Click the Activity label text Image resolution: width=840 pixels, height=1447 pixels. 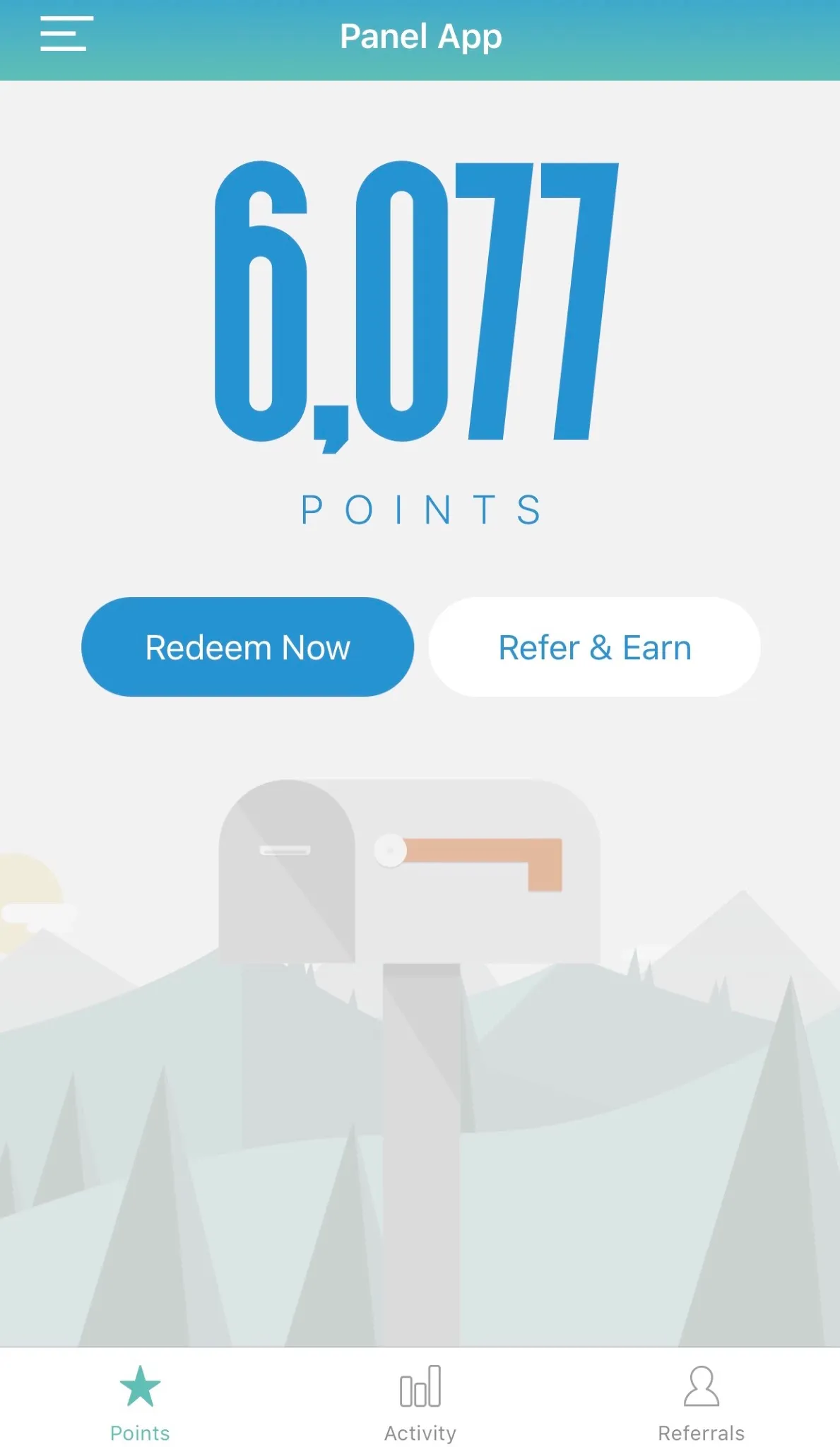coord(420,1432)
